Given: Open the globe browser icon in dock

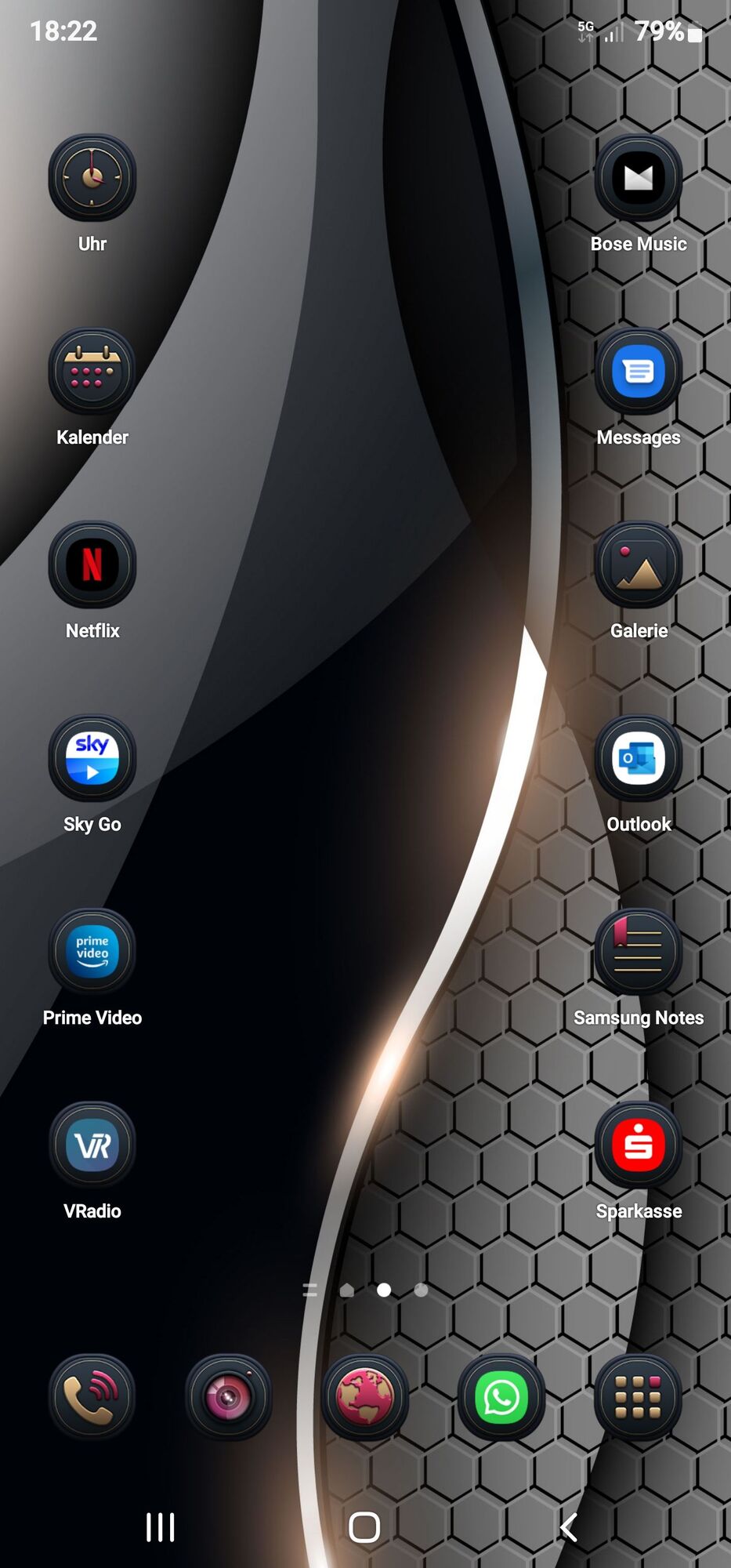Looking at the screenshot, I should pyautogui.click(x=365, y=1397).
